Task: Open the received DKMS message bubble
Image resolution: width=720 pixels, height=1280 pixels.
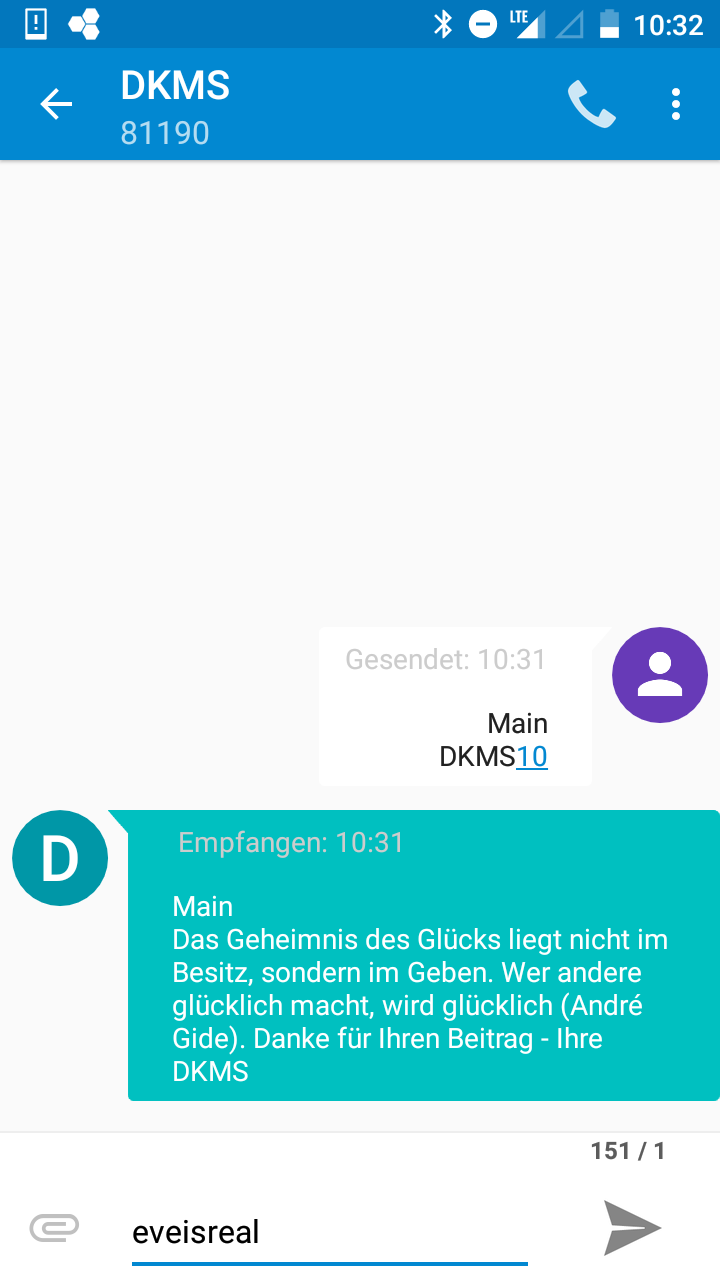Action: pyautogui.click(x=424, y=955)
